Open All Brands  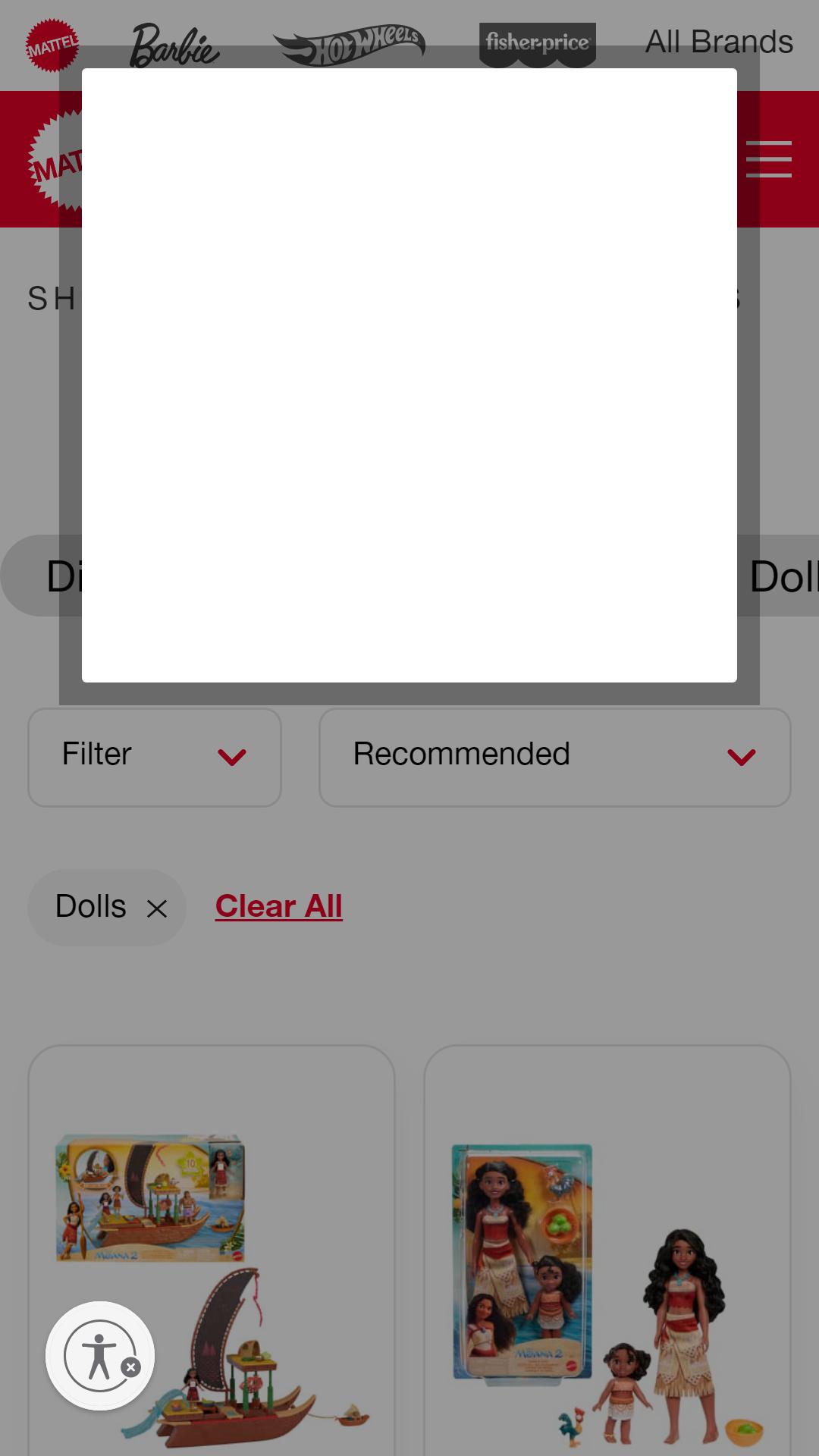pyautogui.click(x=718, y=42)
